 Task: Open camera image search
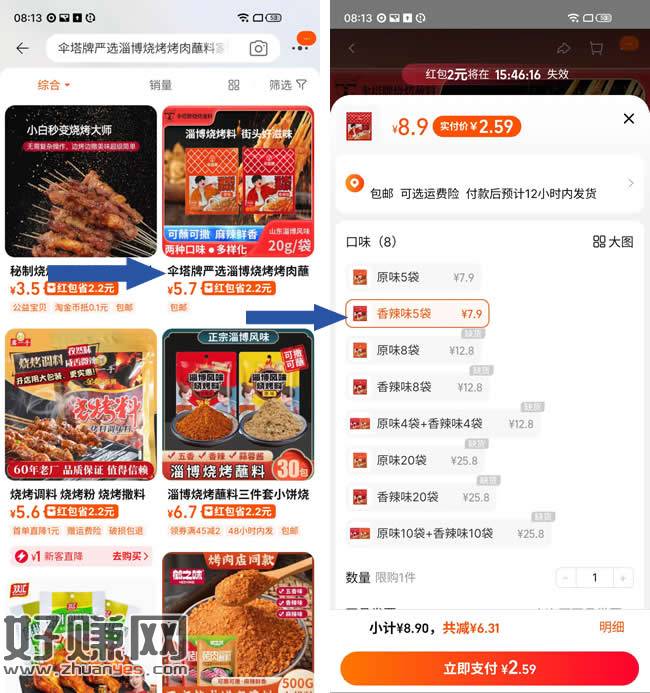(258, 48)
